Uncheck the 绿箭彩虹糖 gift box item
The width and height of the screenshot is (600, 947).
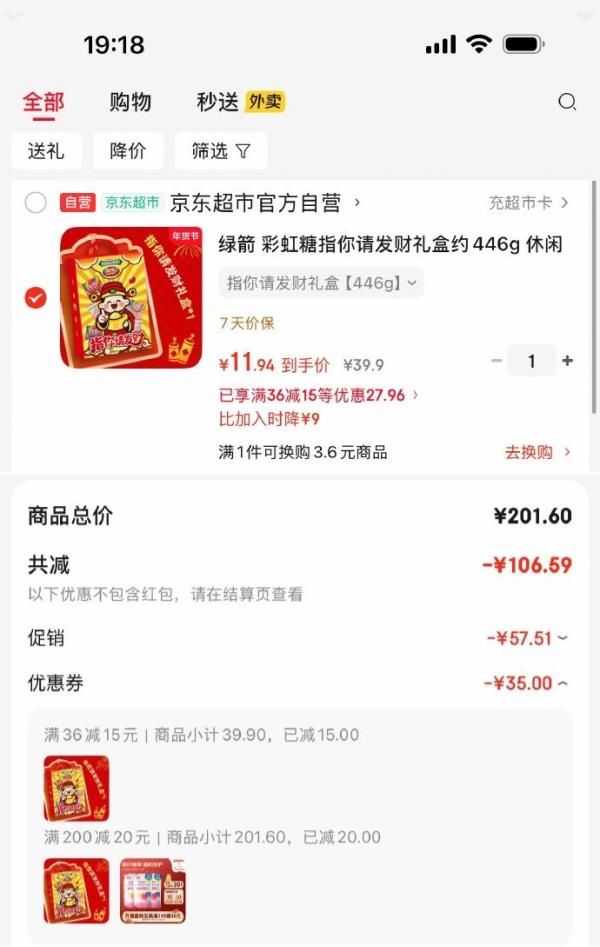(x=36, y=297)
